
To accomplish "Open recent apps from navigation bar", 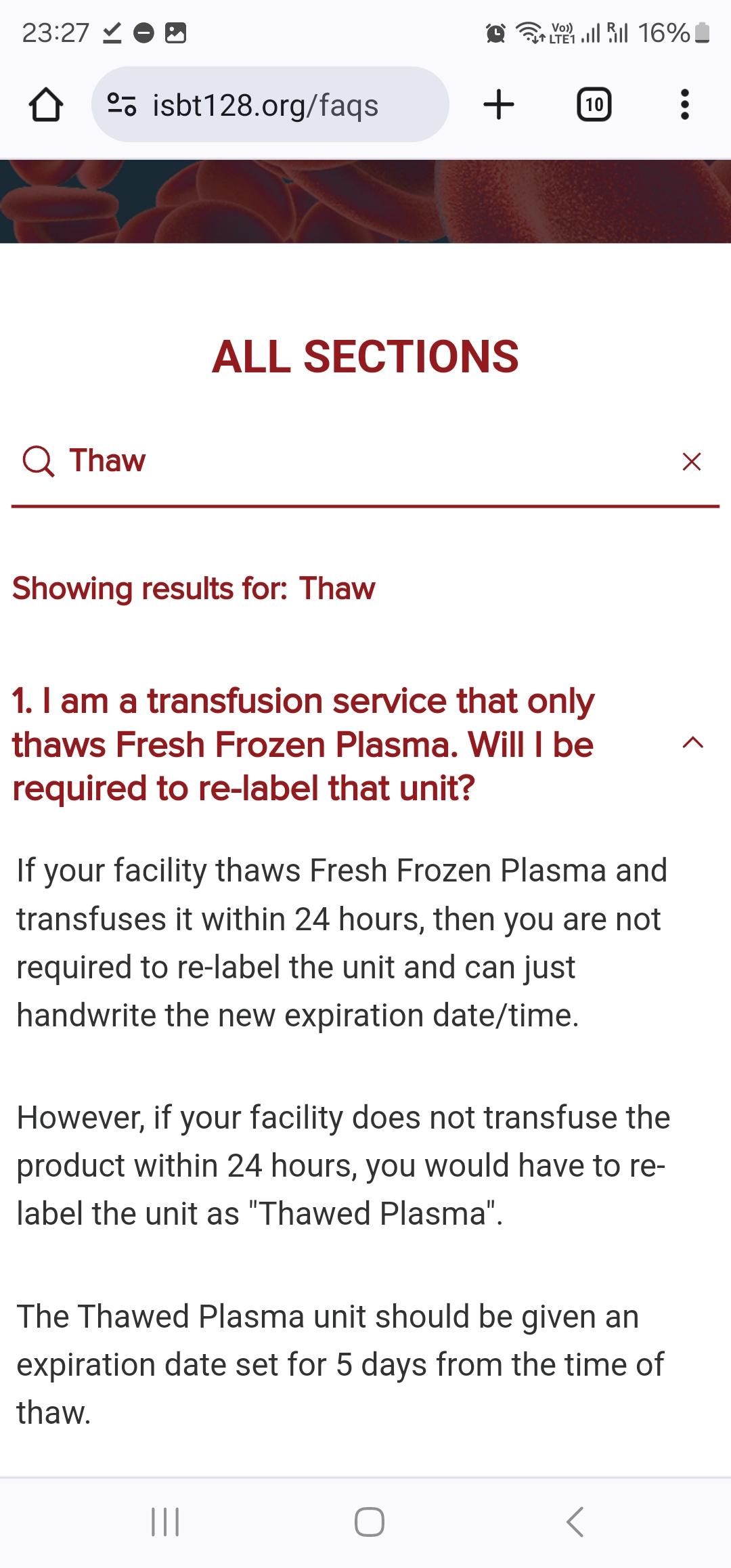I will 165,1522.
